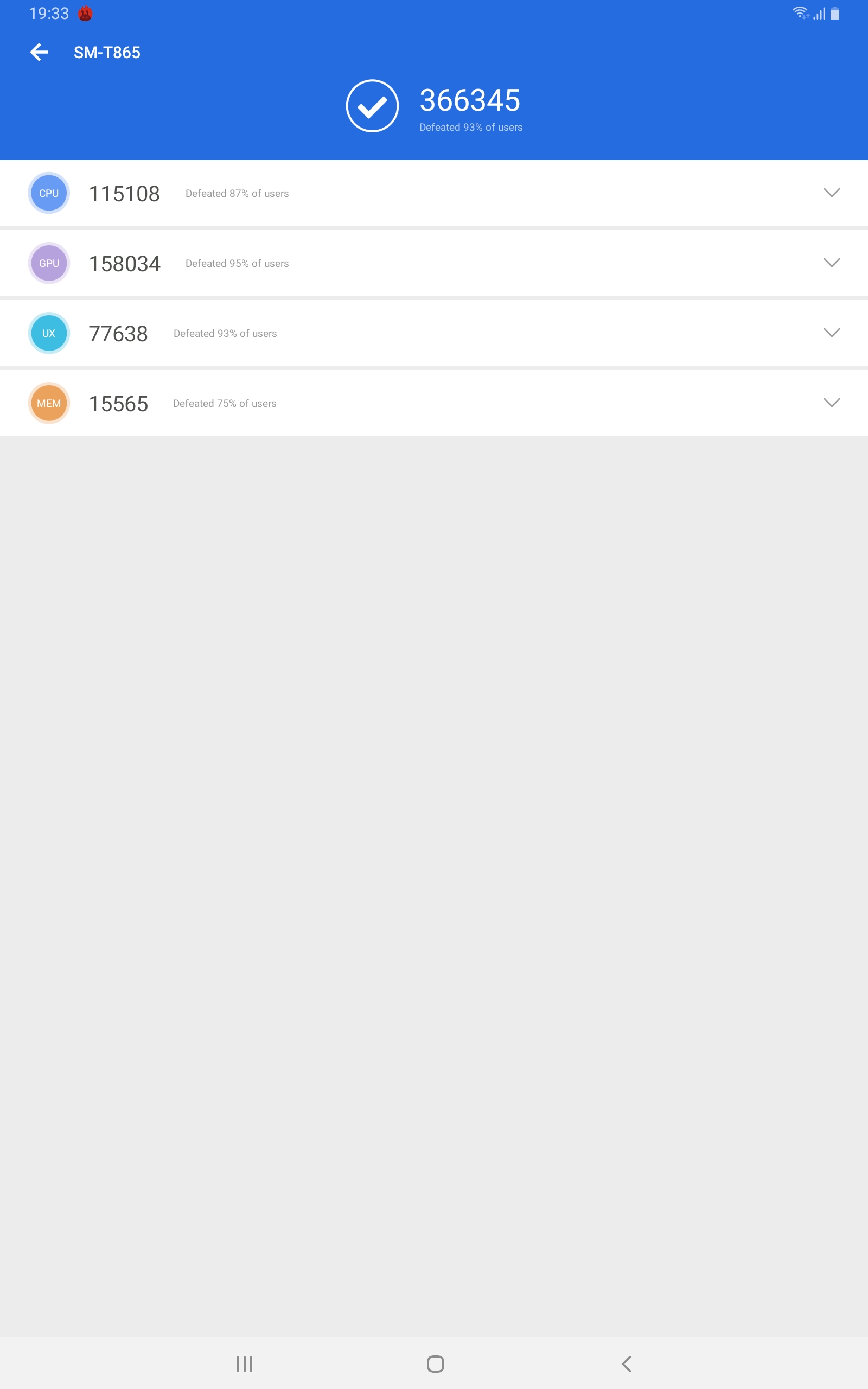The image size is (868, 1389).
Task: Expand the GPU score breakdown
Action: pos(831,263)
